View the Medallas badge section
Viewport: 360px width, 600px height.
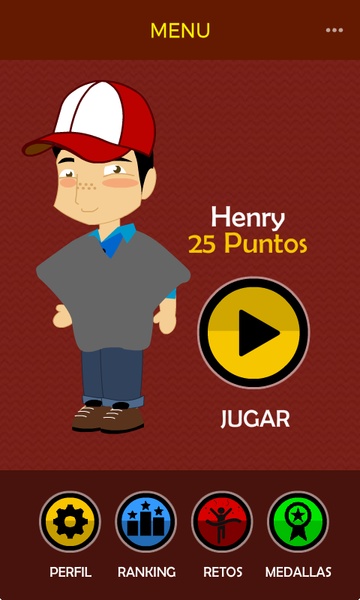click(298, 521)
